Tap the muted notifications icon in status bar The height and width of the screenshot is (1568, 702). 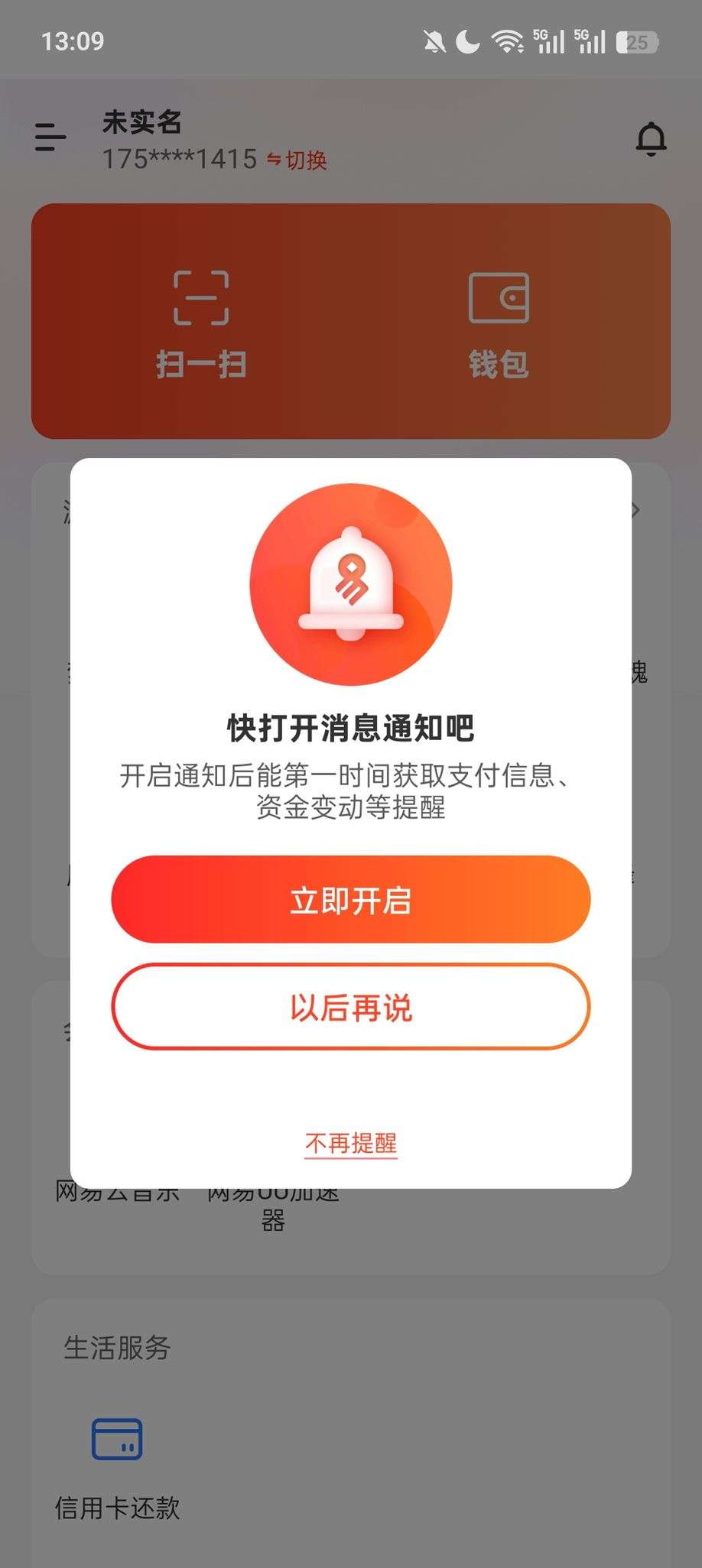[431, 42]
